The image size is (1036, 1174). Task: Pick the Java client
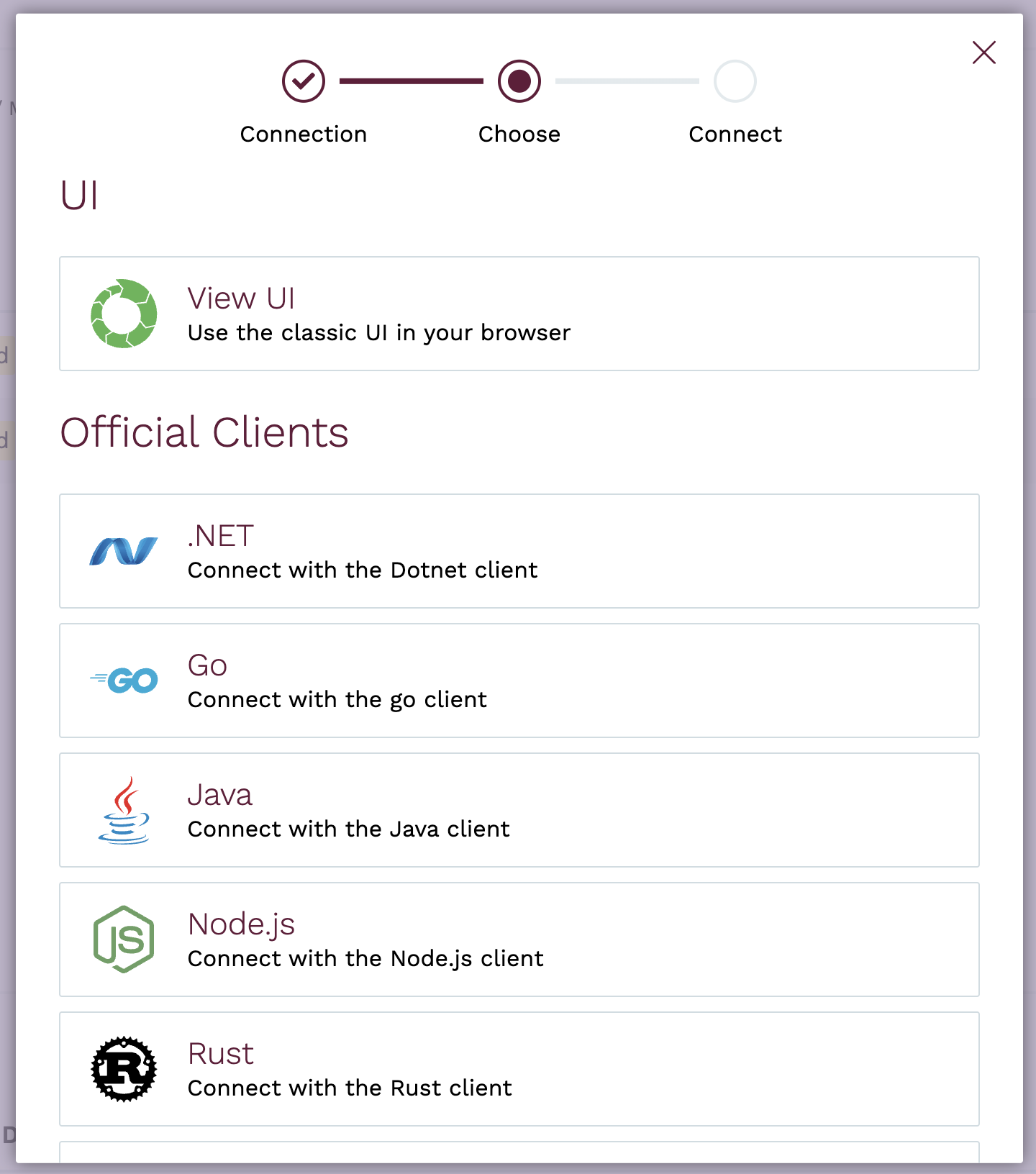519,810
